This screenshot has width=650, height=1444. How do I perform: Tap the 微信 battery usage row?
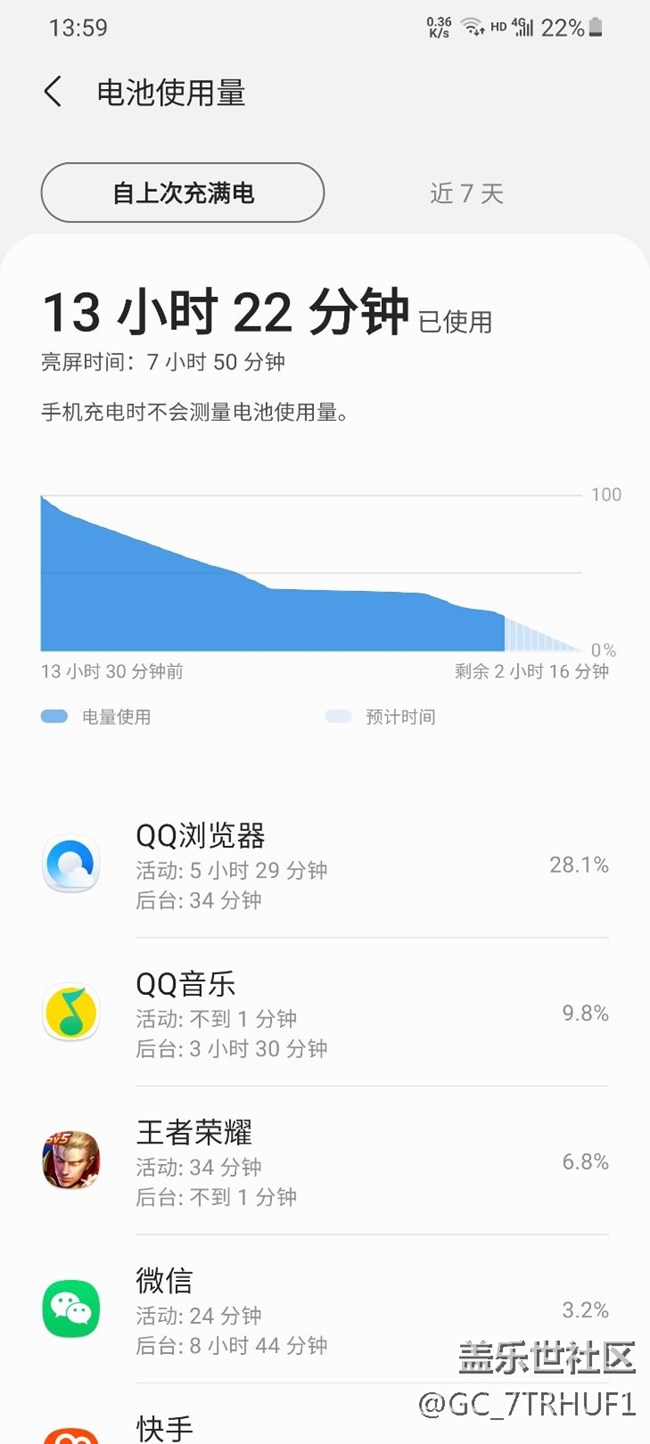click(325, 1309)
